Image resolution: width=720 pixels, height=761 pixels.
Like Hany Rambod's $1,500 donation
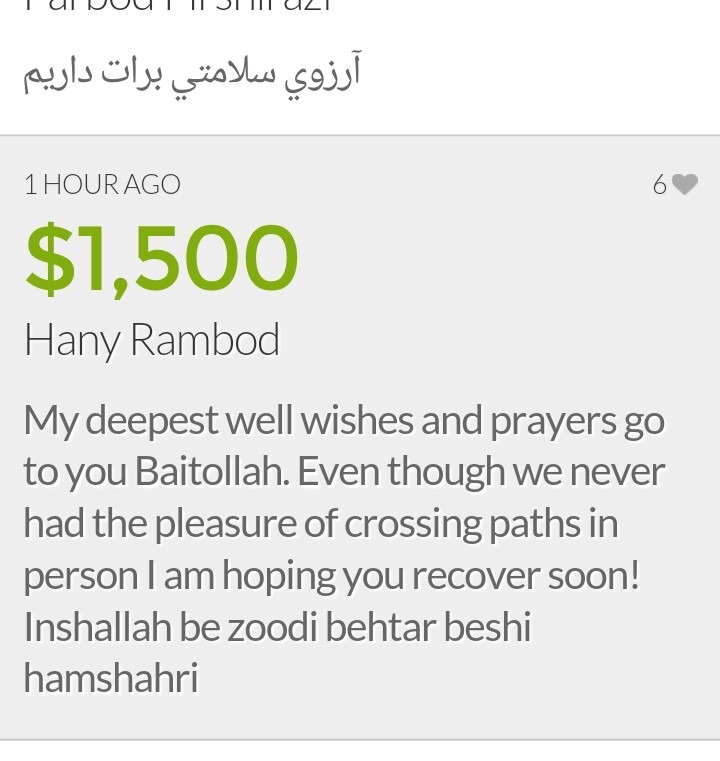click(x=684, y=185)
